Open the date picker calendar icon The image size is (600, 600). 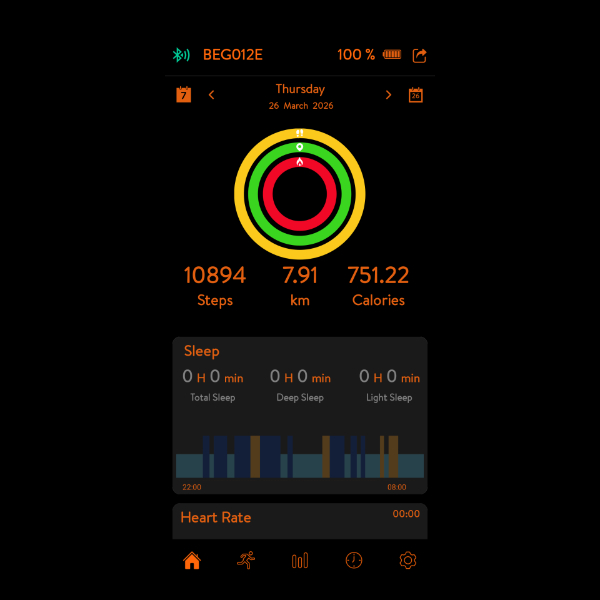416,95
